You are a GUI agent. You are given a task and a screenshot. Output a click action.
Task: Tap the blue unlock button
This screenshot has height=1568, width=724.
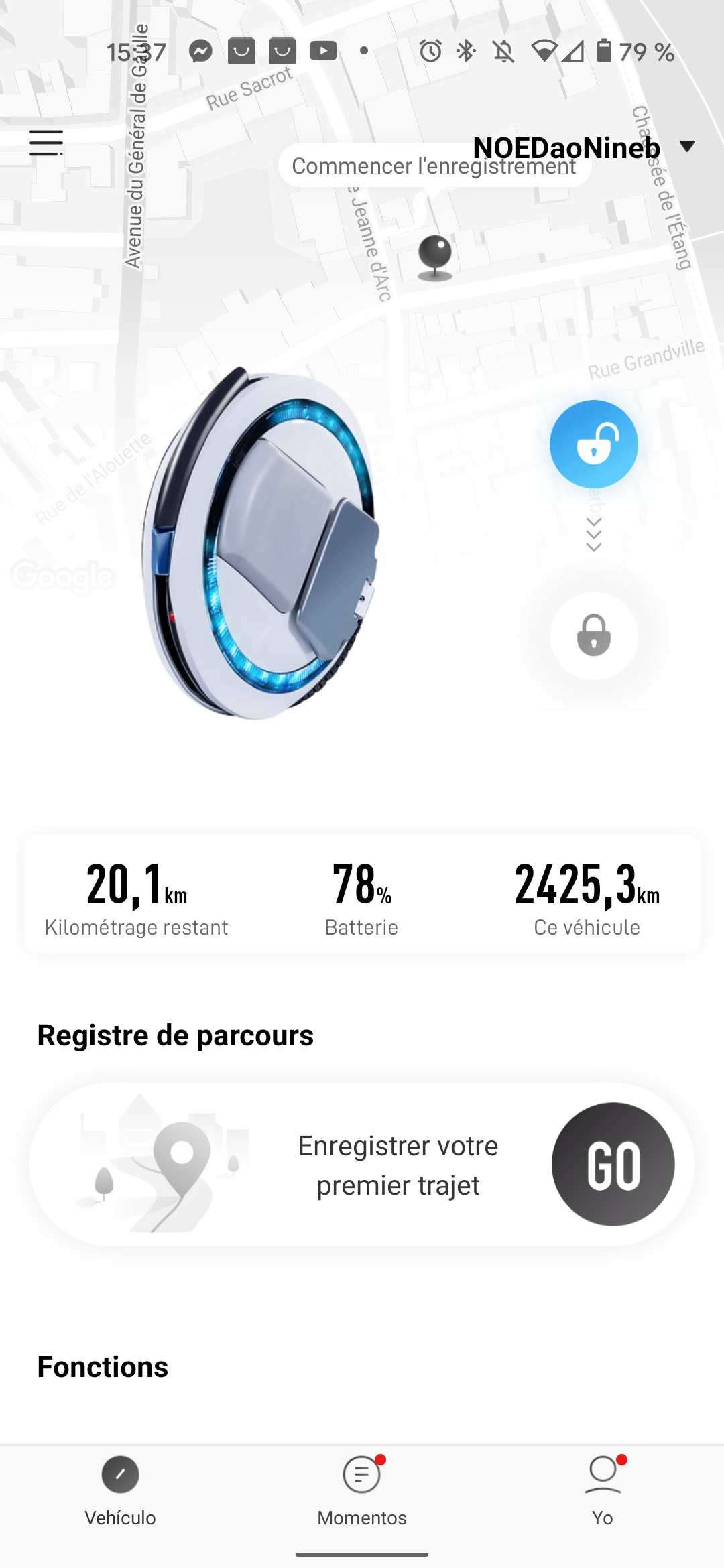594,444
